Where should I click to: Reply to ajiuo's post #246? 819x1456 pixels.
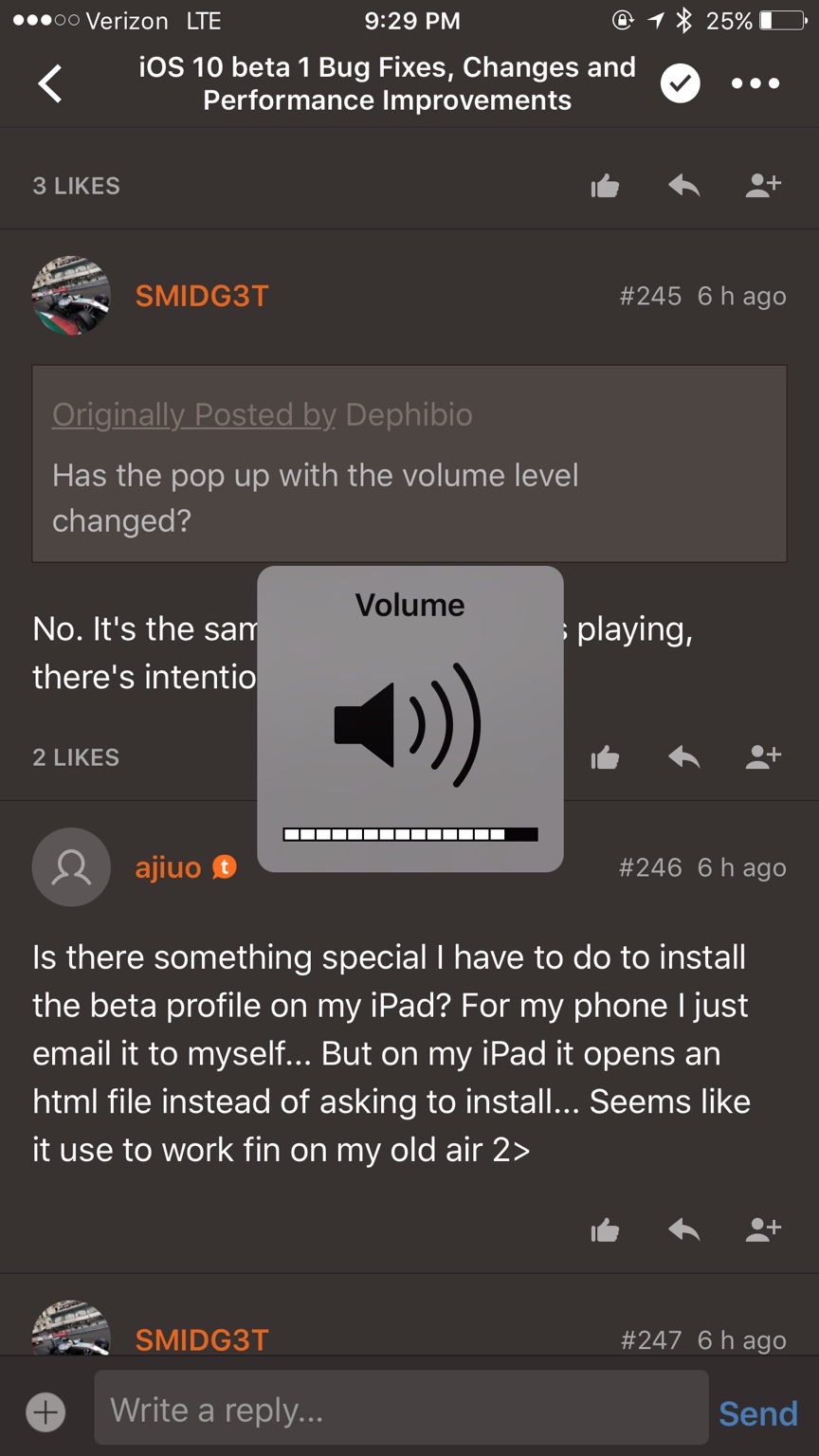pyautogui.click(x=683, y=1230)
